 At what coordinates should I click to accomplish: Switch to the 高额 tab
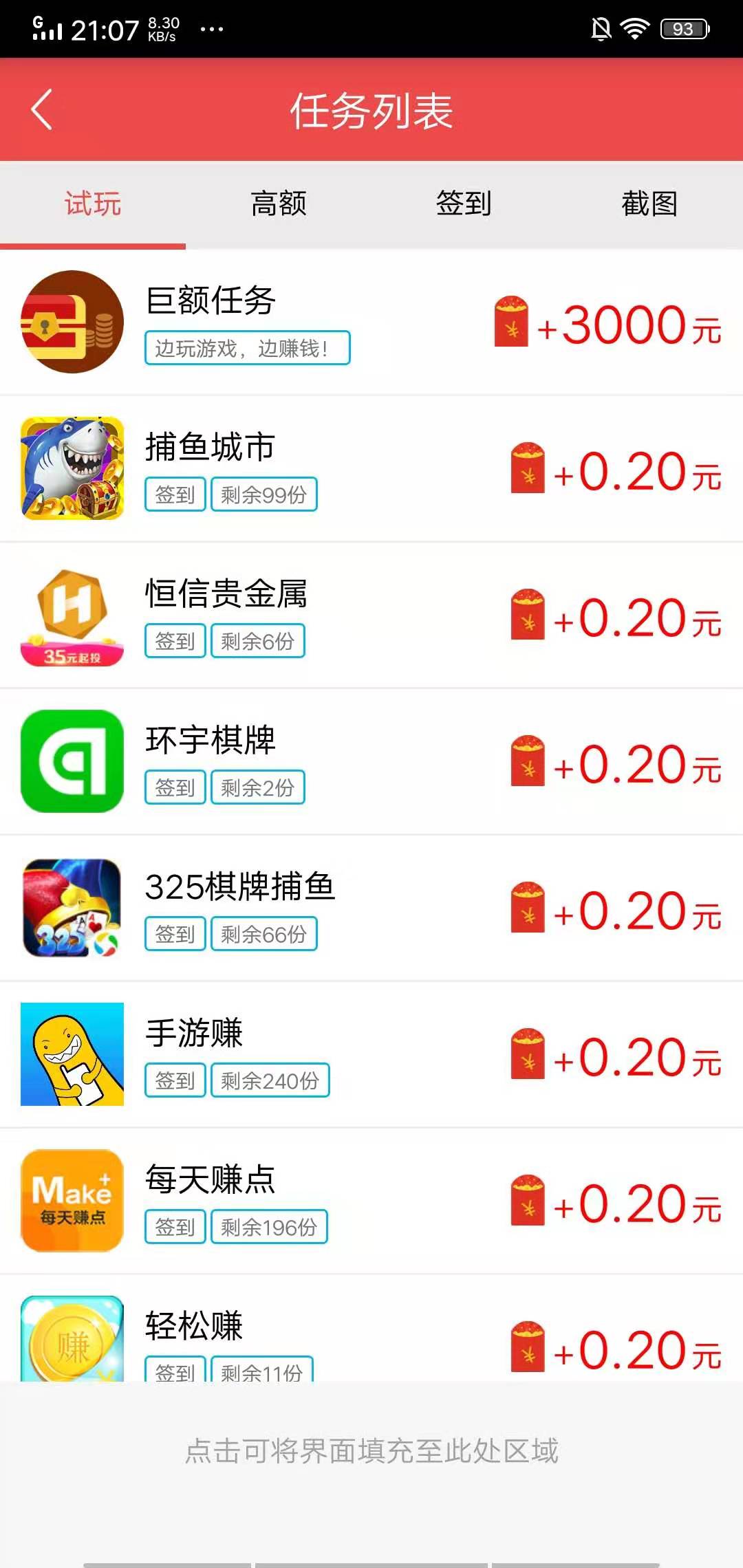click(x=279, y=204)
